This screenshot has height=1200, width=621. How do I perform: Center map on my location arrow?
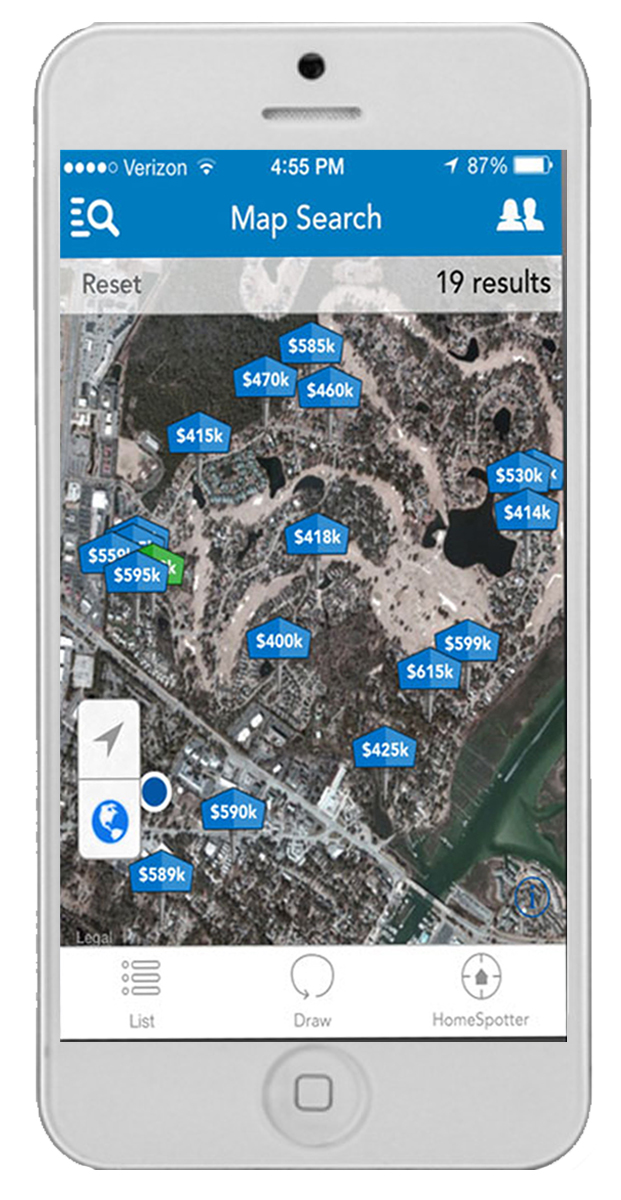tap(109, 740)
